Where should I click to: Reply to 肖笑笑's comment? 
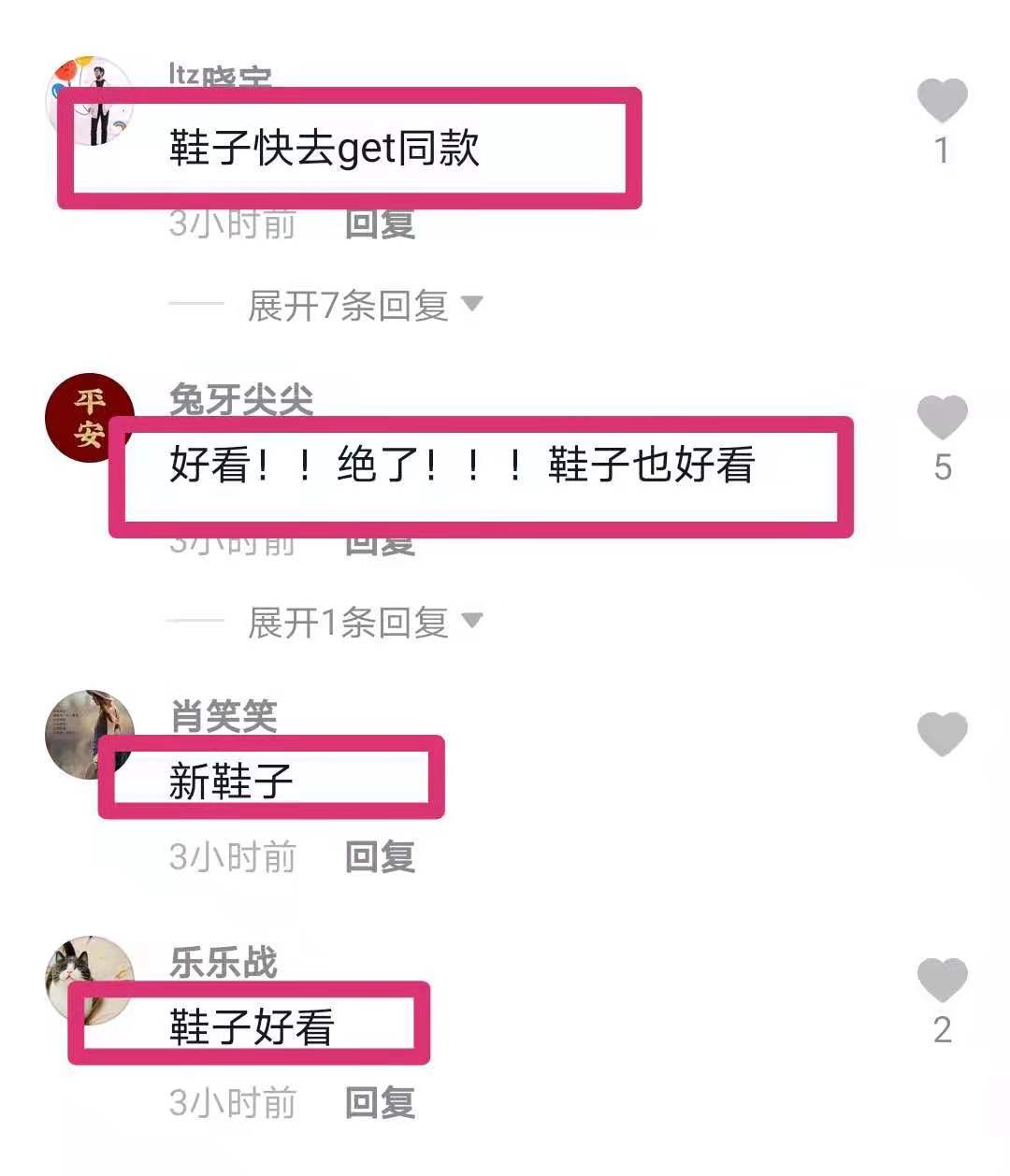pyautogui.click(x=380, y=856)
